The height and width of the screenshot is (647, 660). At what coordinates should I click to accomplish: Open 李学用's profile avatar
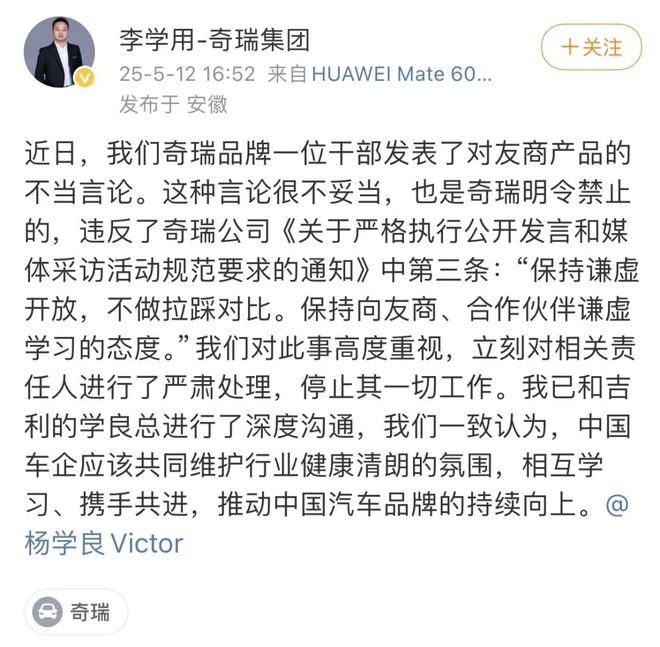pyautogui.click(x=59, y=52)
